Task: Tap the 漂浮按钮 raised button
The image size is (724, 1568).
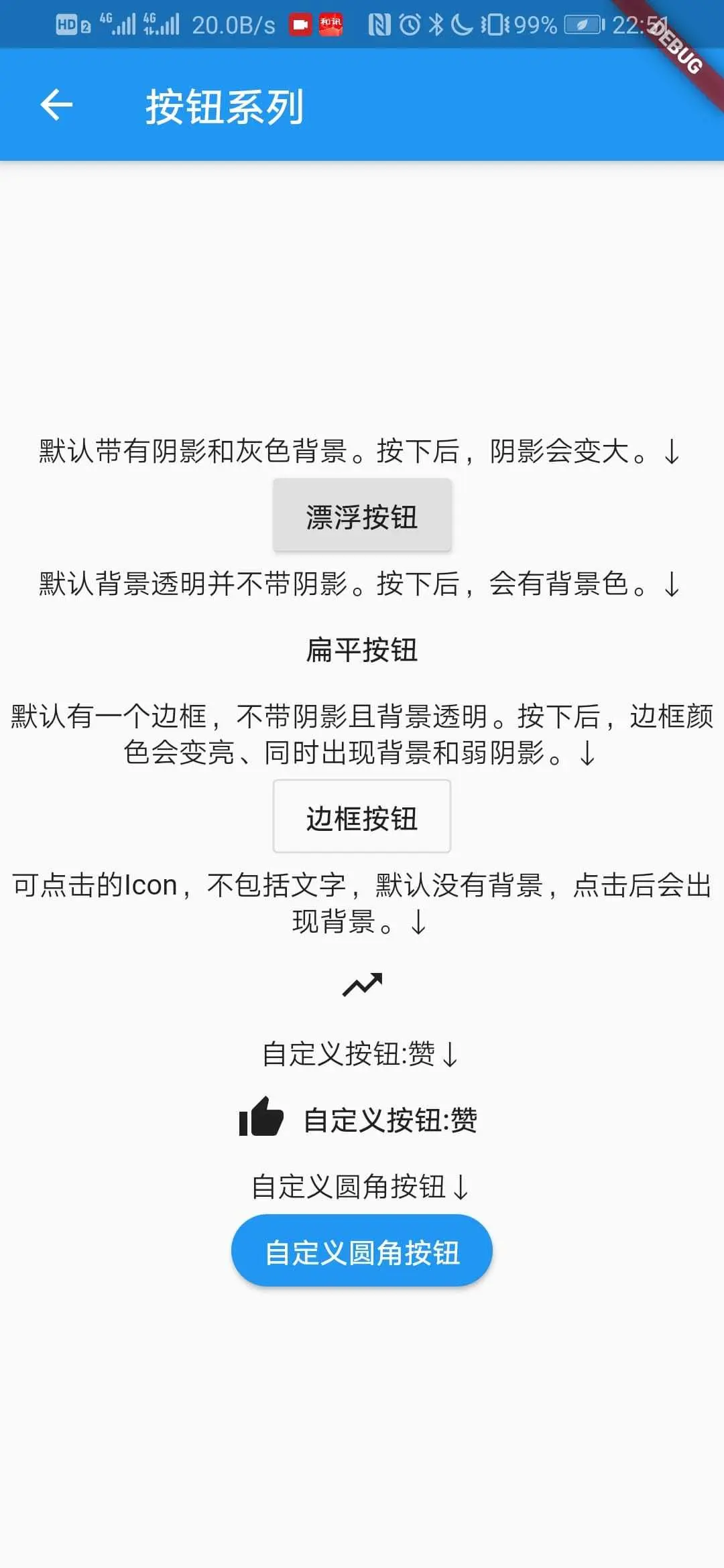Action: pos(362,515)
